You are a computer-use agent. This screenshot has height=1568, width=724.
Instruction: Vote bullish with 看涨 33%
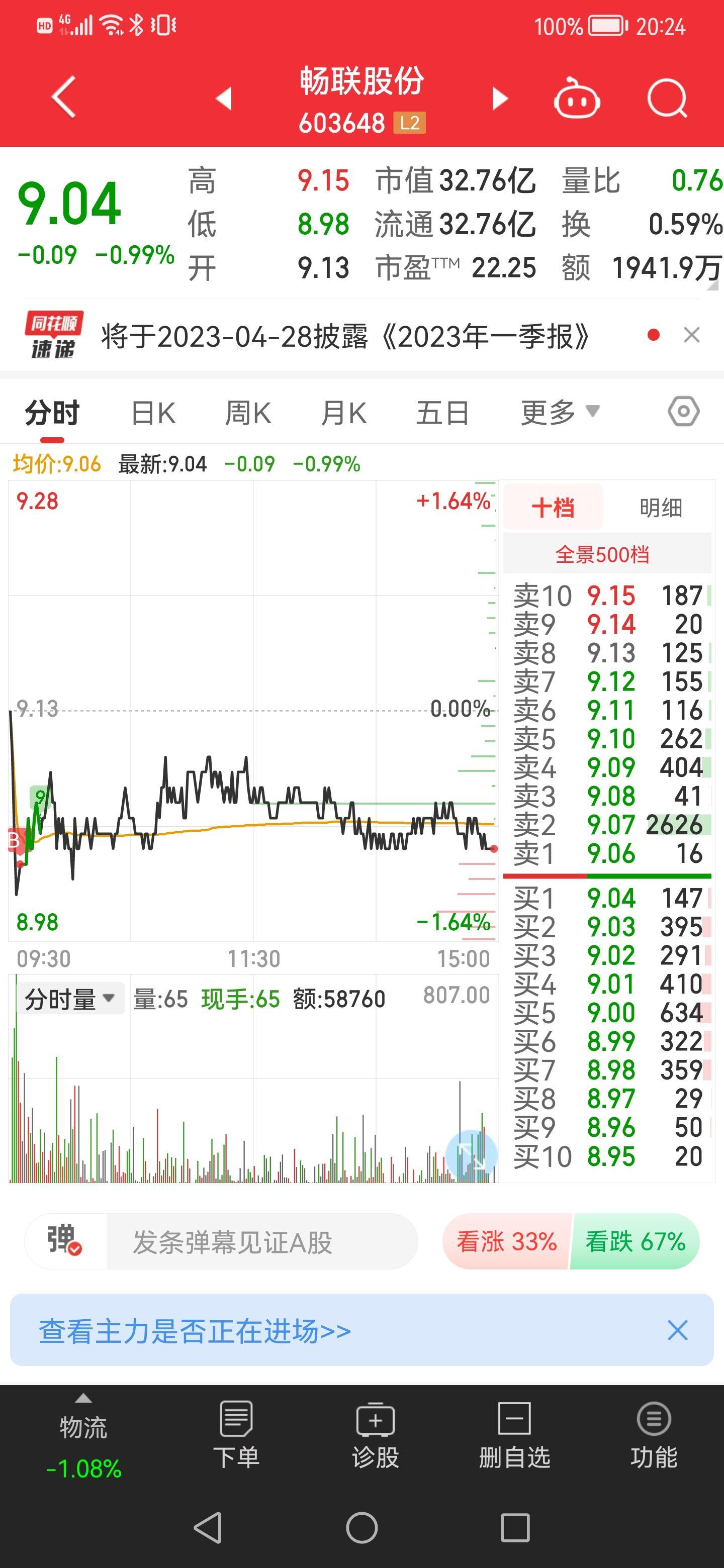point(505,1241)
